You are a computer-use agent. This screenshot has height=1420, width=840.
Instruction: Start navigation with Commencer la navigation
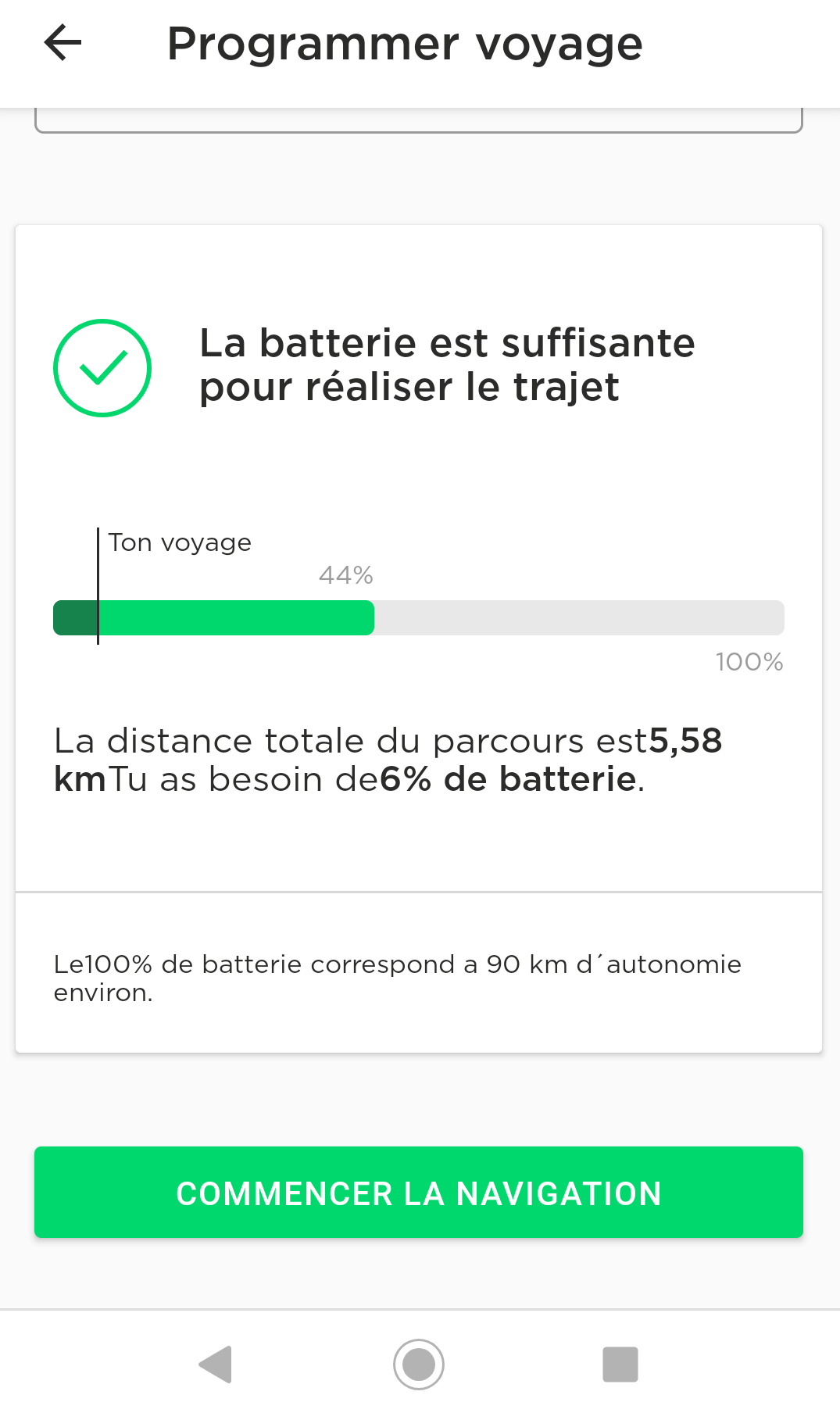point(419,1193)
